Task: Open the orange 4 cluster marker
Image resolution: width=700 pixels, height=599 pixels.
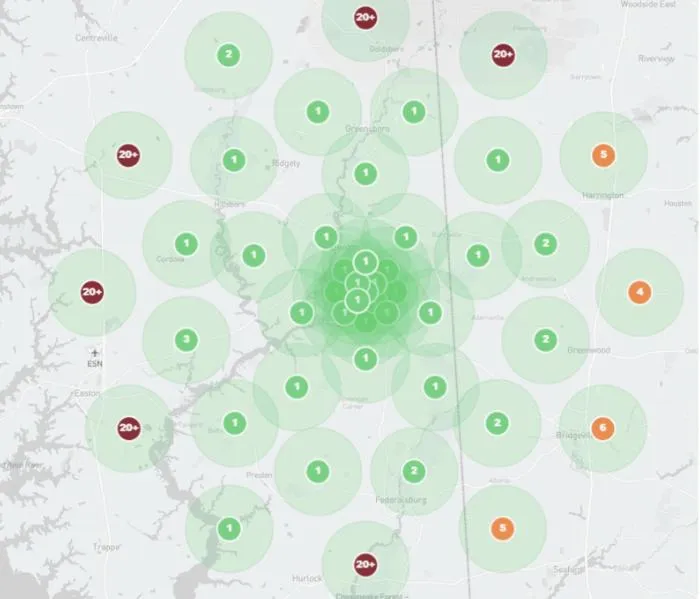Action: click(639, 293)
